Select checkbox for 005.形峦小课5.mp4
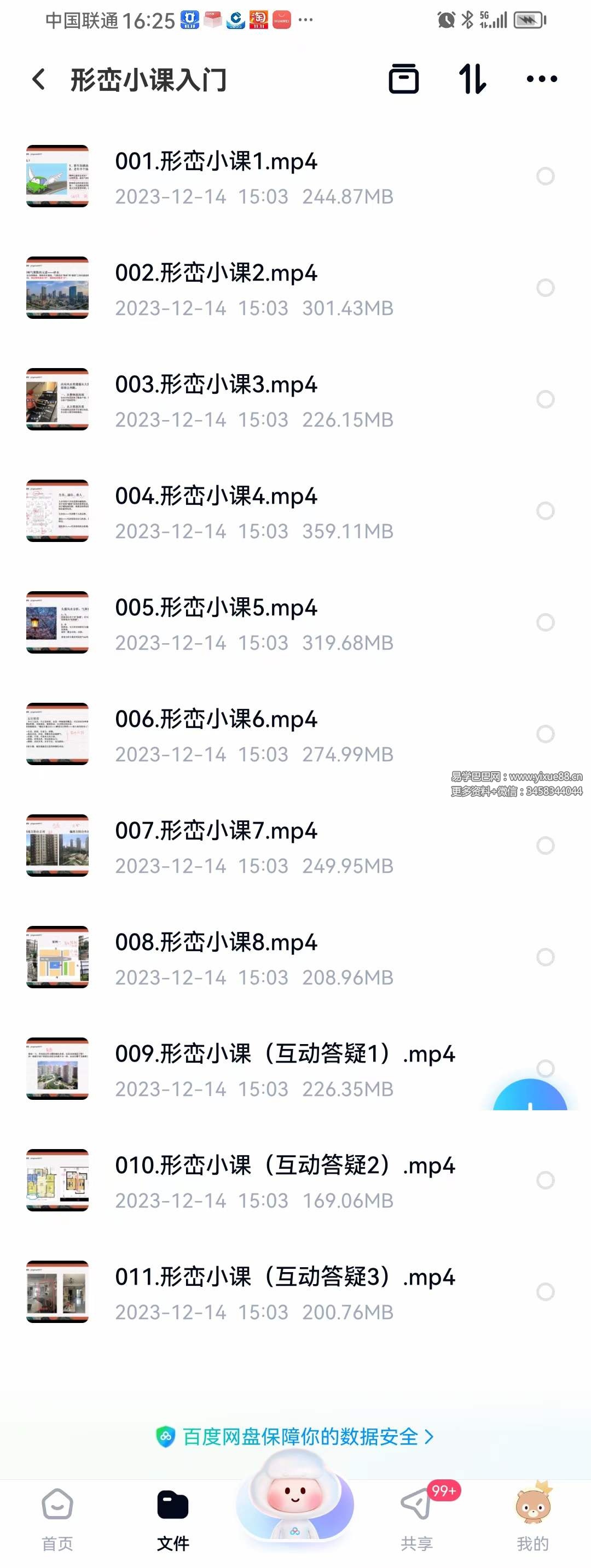591x1568 pixels. click(544, 622)
